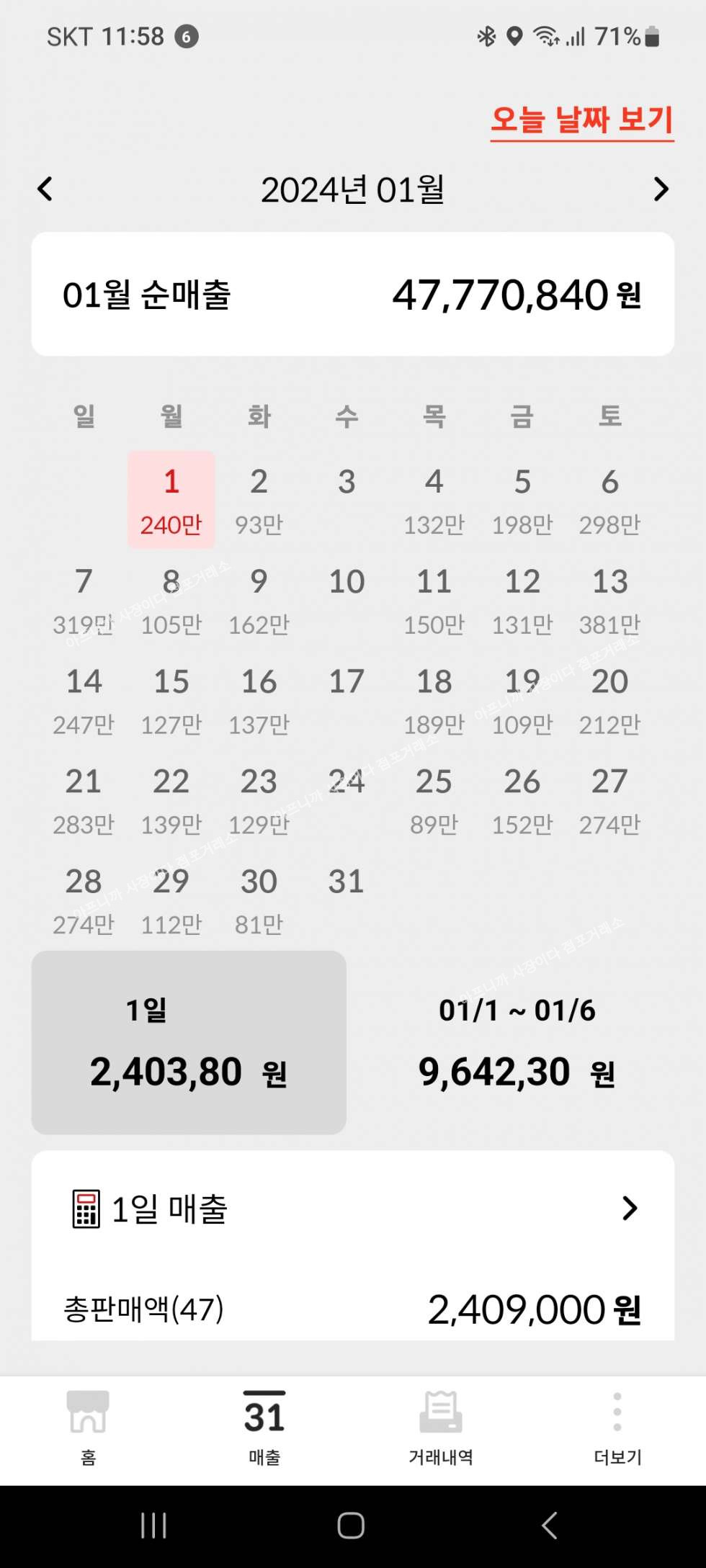Select January 16 on the calendar
Screen dimensions: 706x1568
click(259, 700)
